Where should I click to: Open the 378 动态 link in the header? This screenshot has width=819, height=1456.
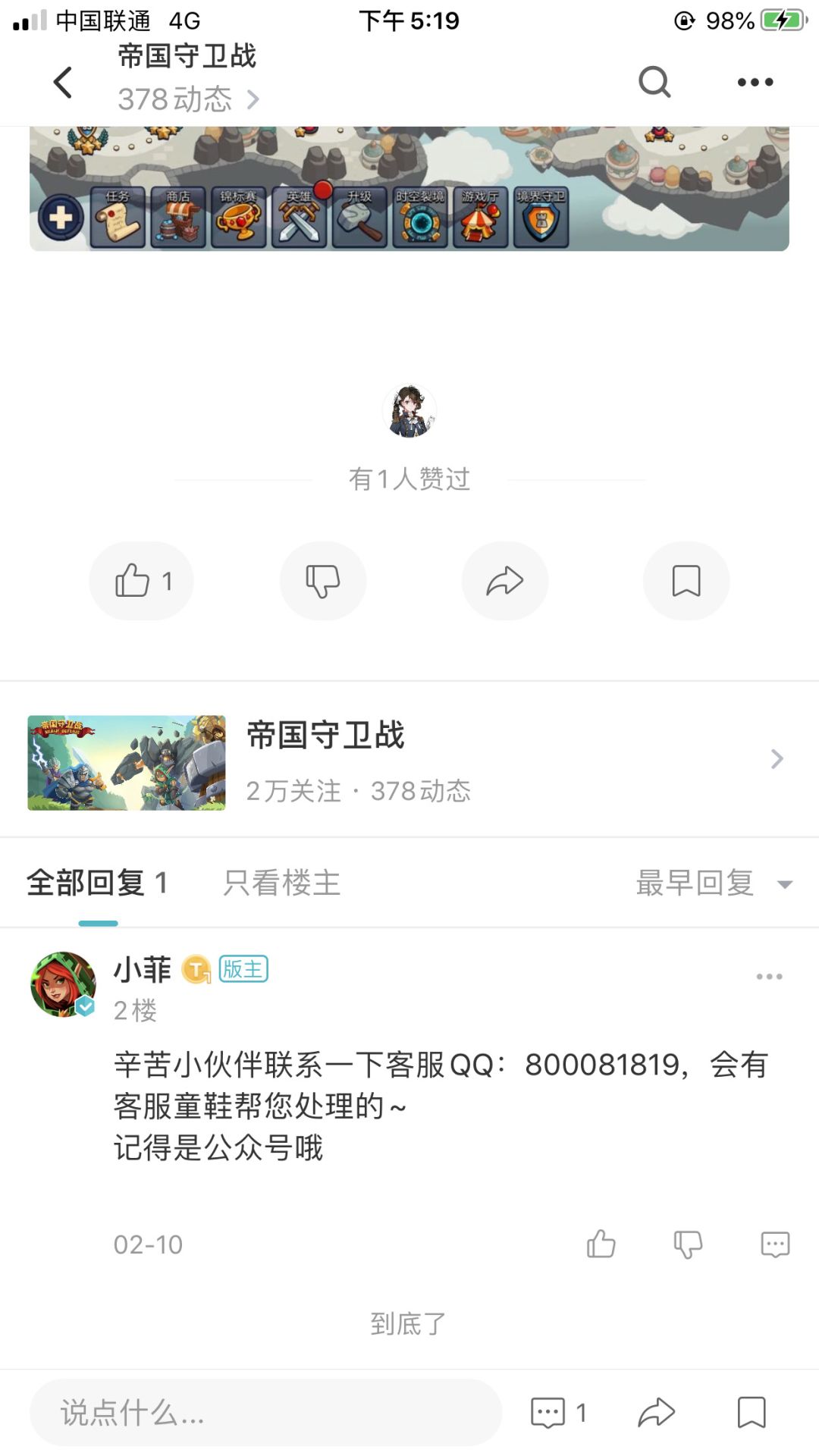click(x=188, y=99)
